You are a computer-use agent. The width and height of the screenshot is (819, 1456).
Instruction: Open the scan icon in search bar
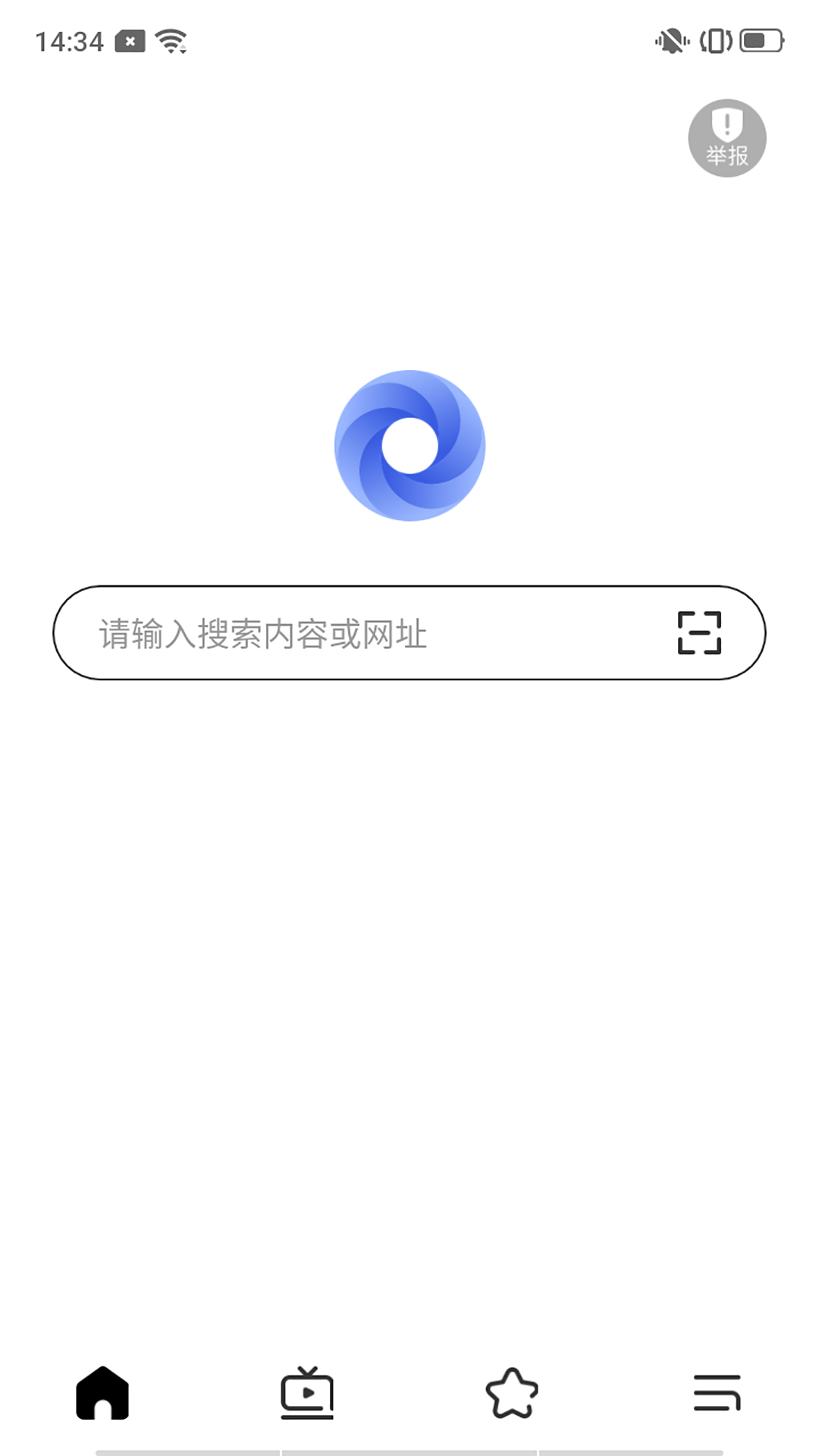(x=698, y=632)
